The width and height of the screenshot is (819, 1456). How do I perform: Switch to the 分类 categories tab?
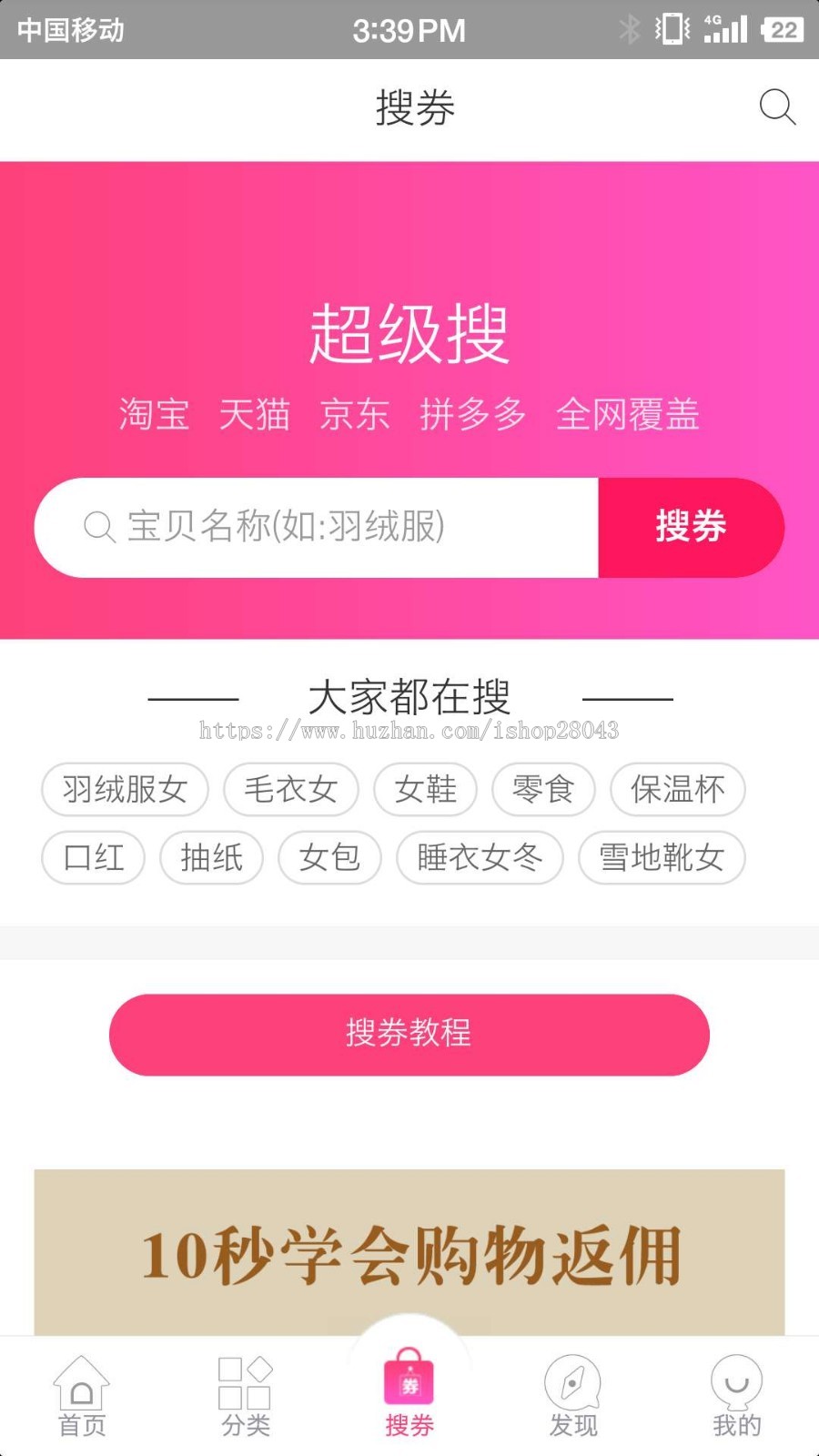point(246,1397)
